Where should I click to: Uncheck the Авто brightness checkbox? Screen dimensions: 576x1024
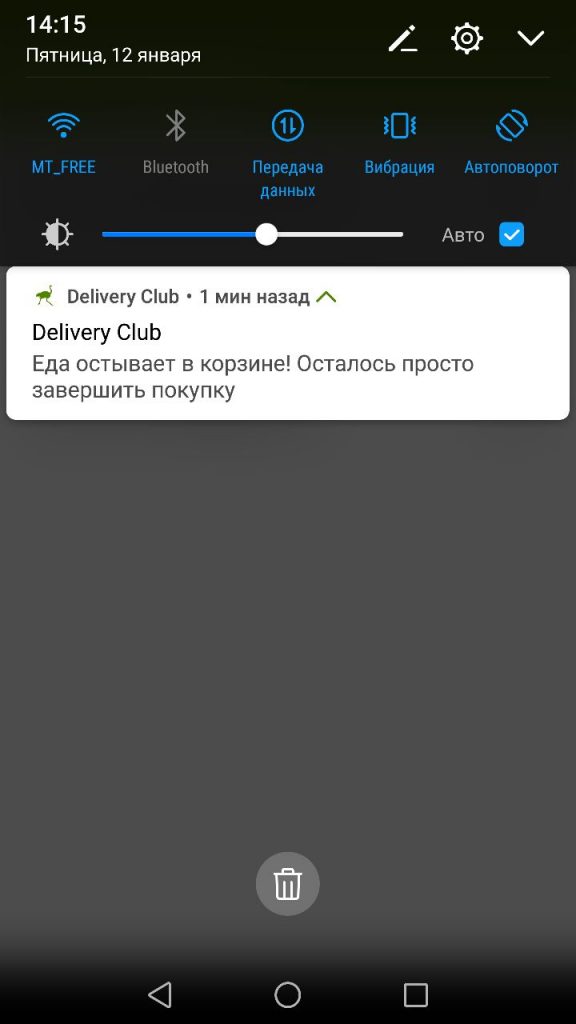pos(511,234)
